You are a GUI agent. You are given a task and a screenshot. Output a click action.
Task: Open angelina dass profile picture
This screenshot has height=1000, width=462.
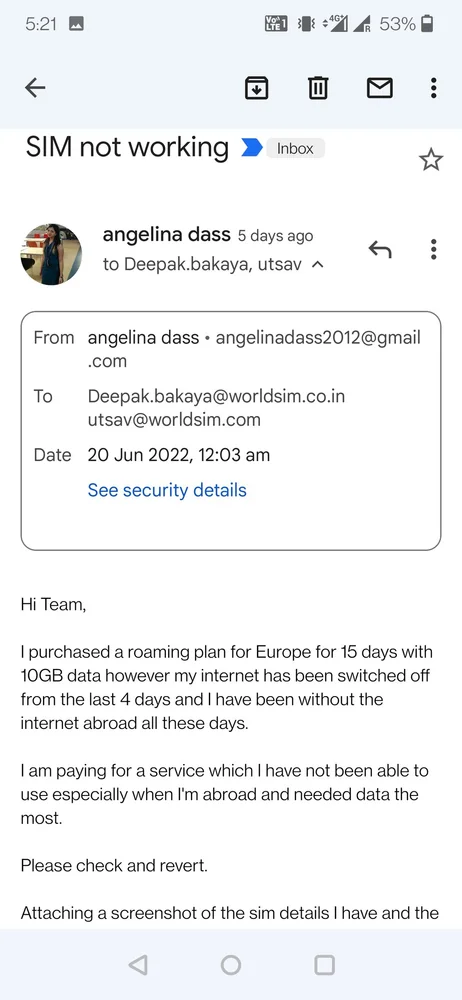pos(51,254)
